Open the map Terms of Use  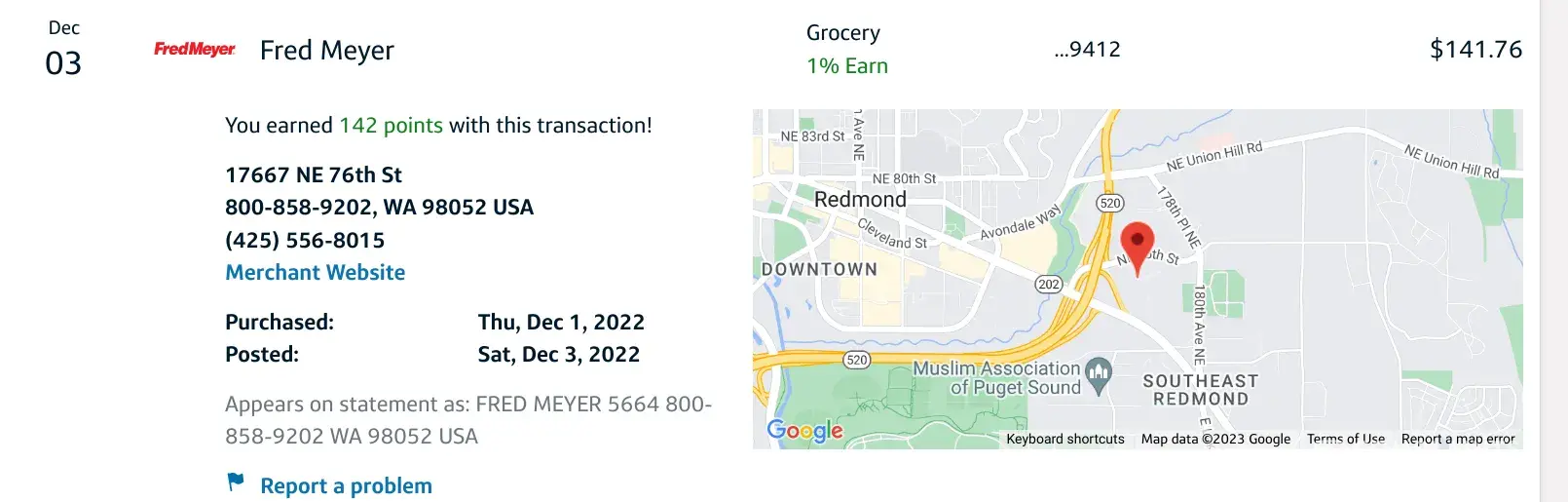pyautogui.click(x=1345, y=440)
